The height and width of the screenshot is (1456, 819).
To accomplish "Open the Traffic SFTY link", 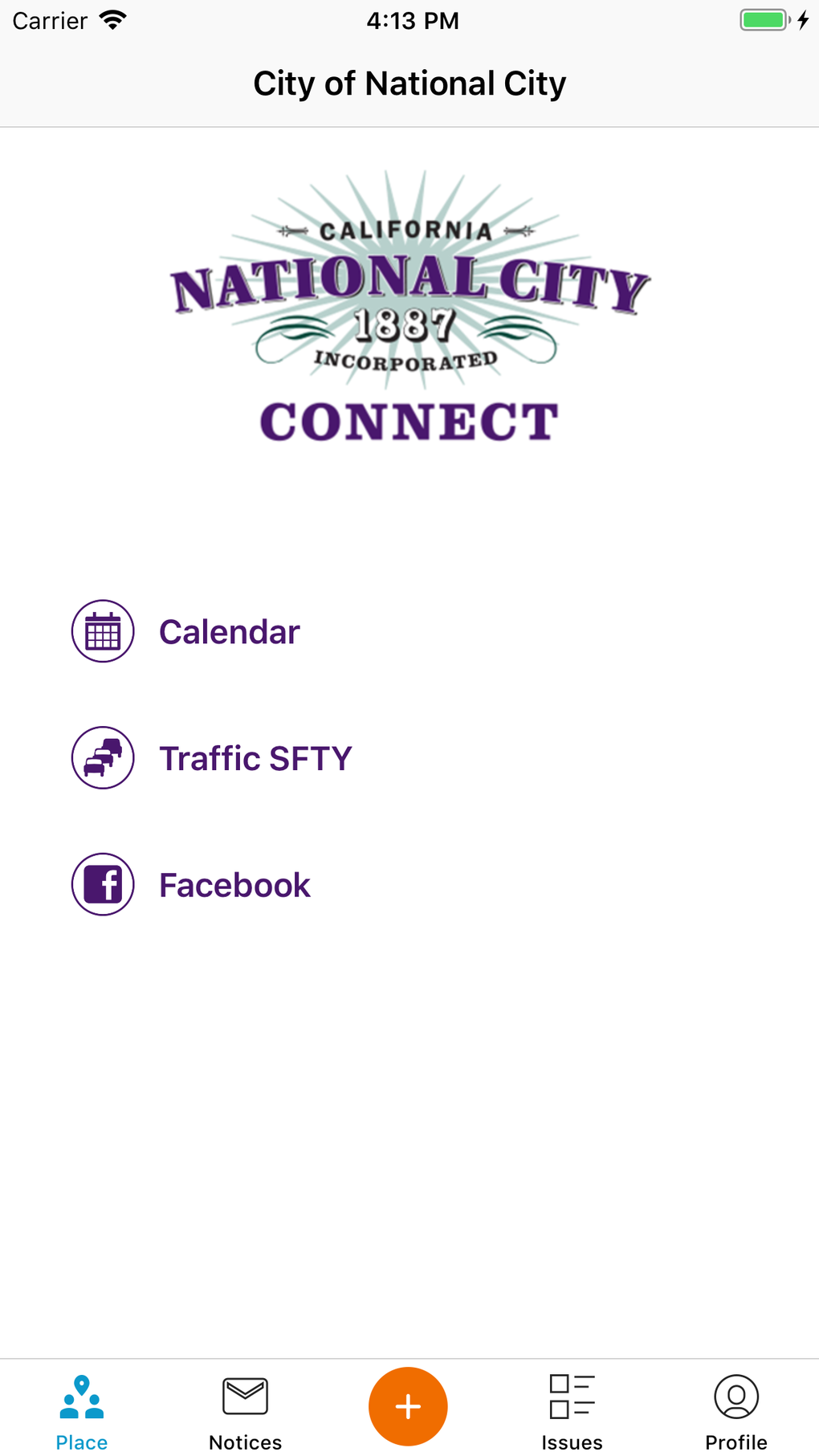I will coord(255,757).
